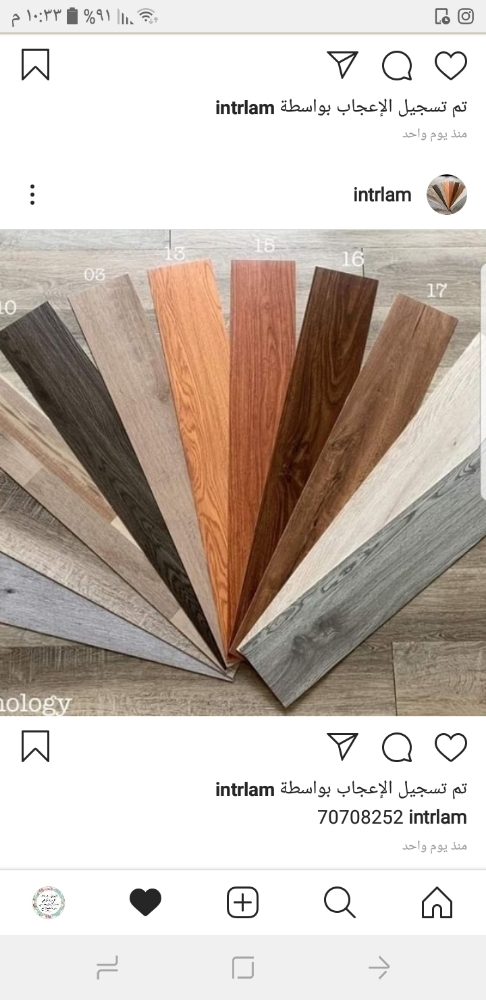This screenshot has height=1000, width=486.
Task: Open the wood flooring samples photo
Action: pos(243,473)
